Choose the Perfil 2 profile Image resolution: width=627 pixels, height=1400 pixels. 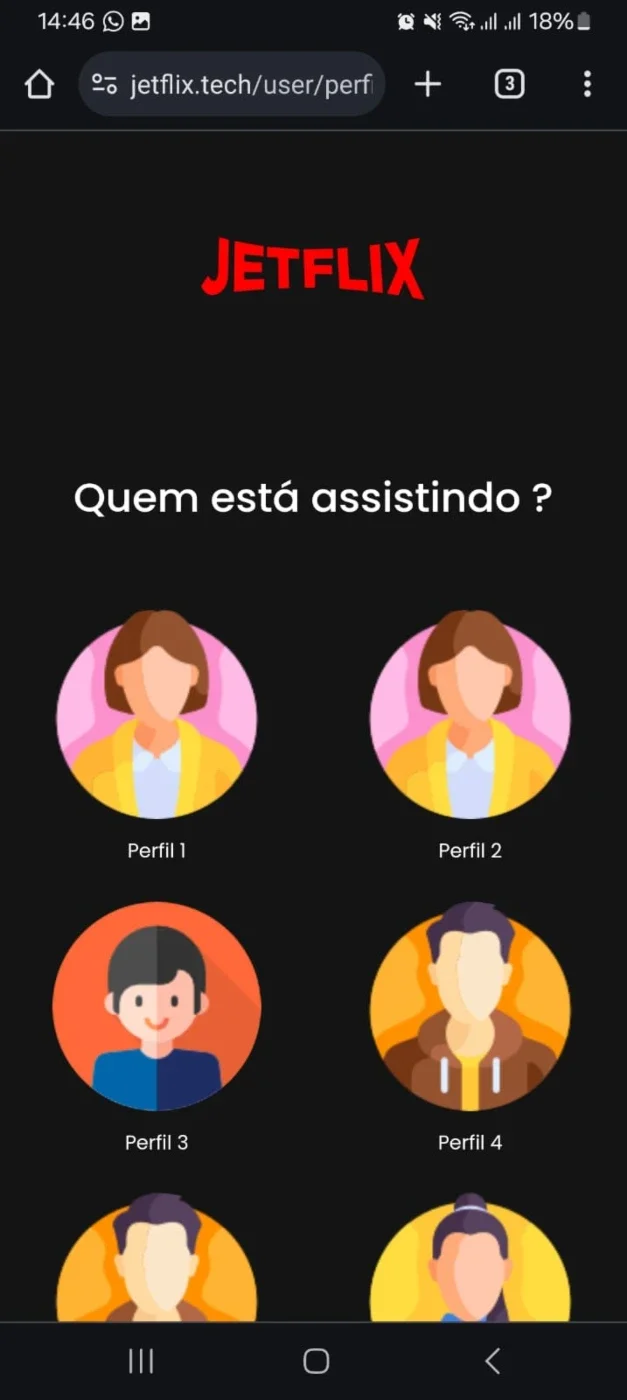click(470, 714)
